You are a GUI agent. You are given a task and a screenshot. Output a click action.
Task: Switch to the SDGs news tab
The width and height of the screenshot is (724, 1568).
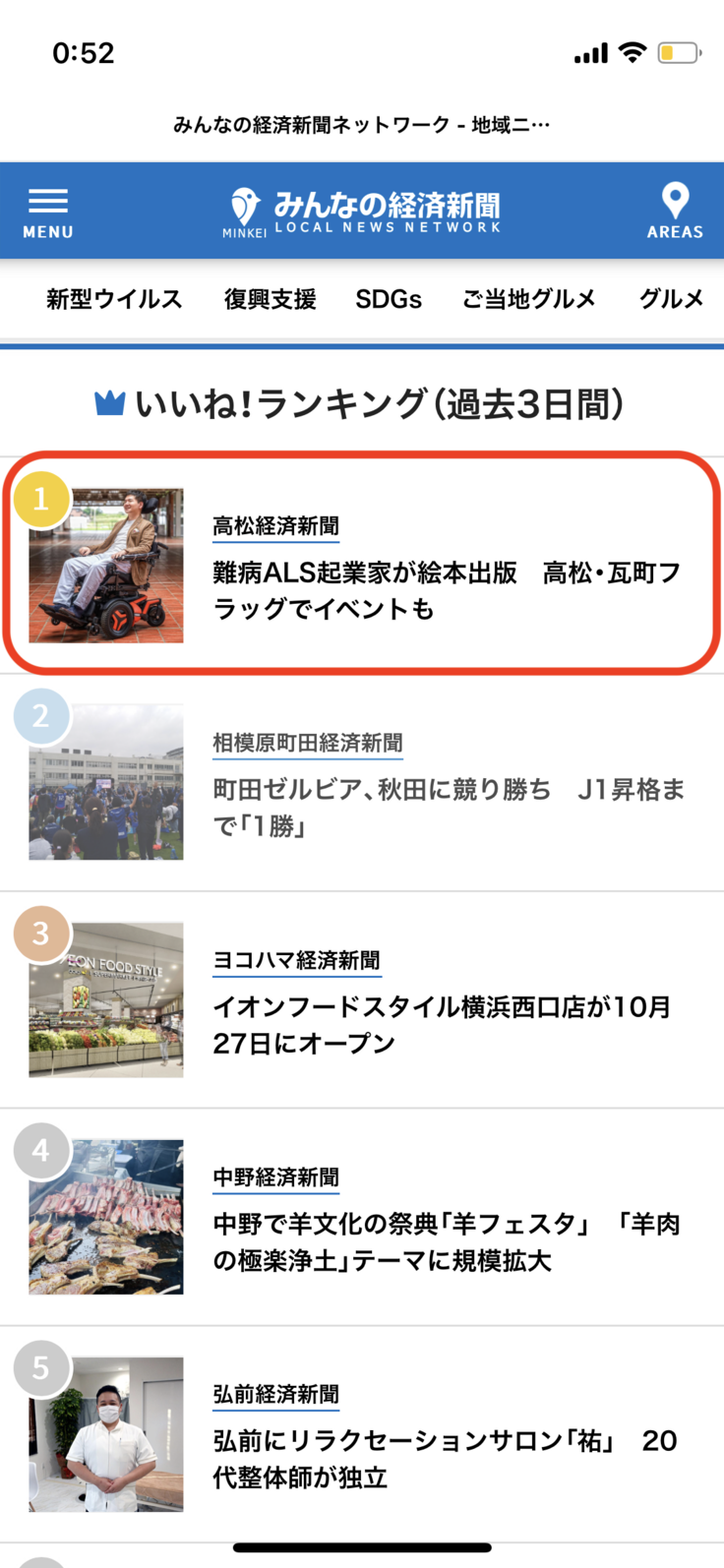[389, 299]
